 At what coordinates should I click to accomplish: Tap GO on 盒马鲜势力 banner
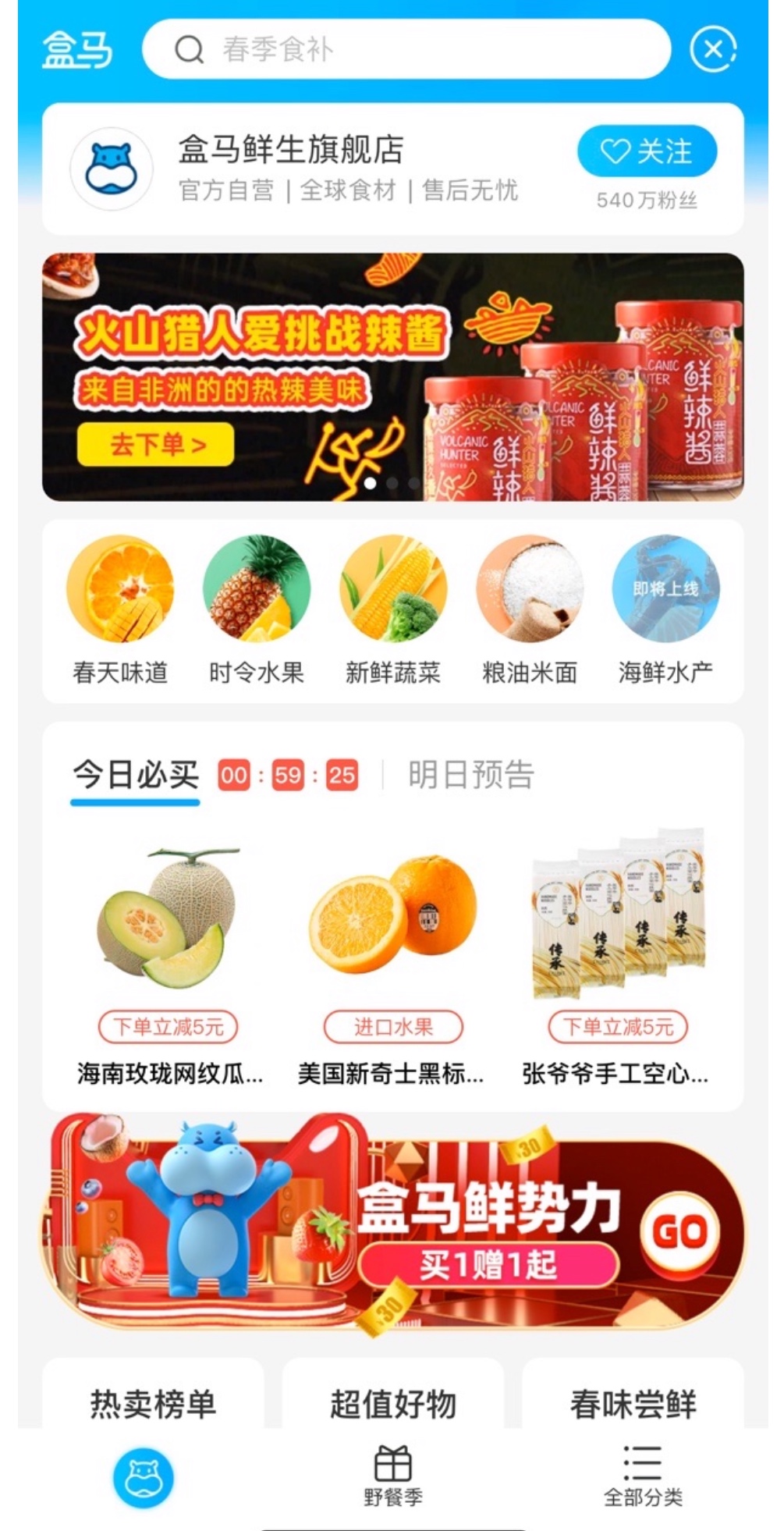(679, 1231)
